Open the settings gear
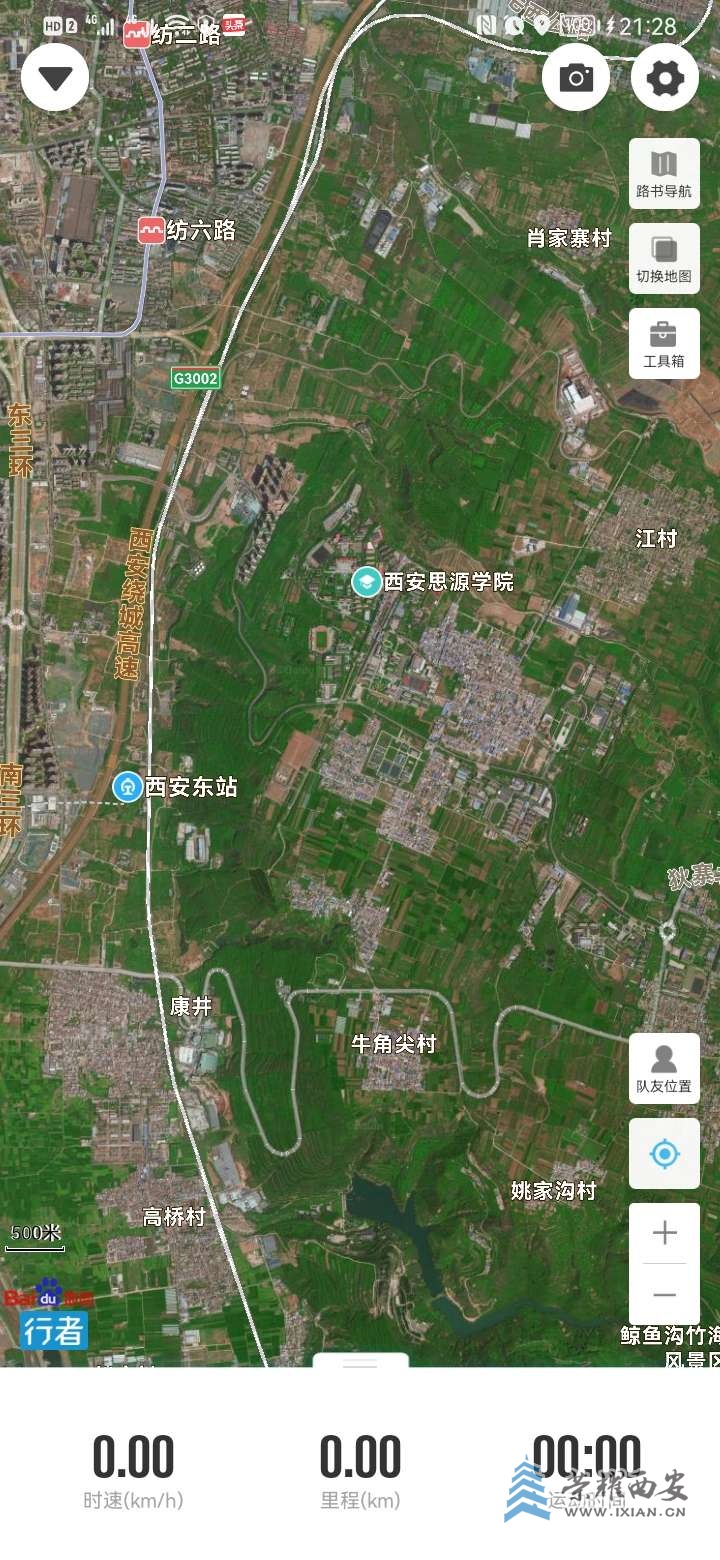Screen dimensions: 720x1560 point(665,77)
